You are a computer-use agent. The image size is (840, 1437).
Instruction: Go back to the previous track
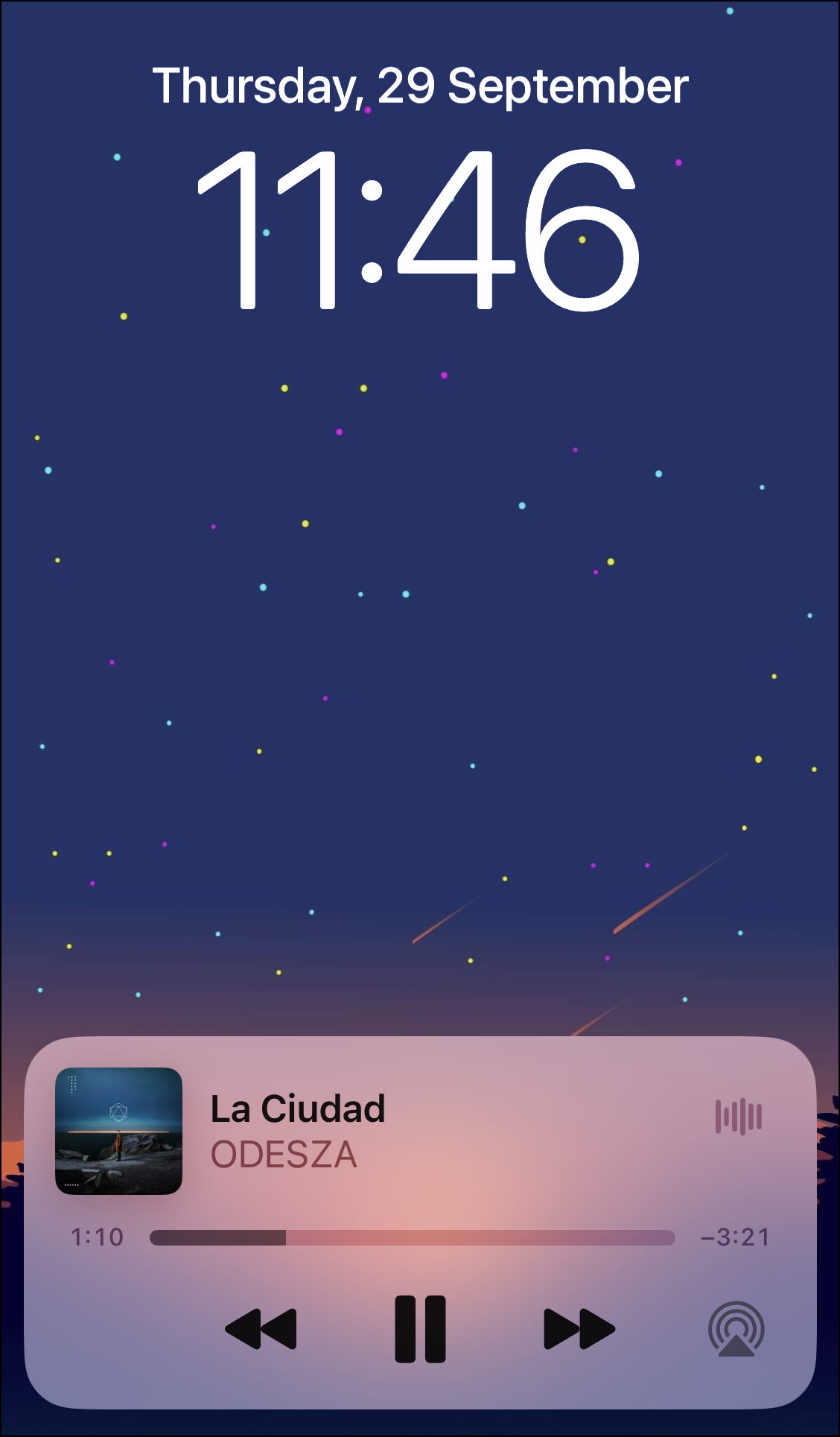261,1328
